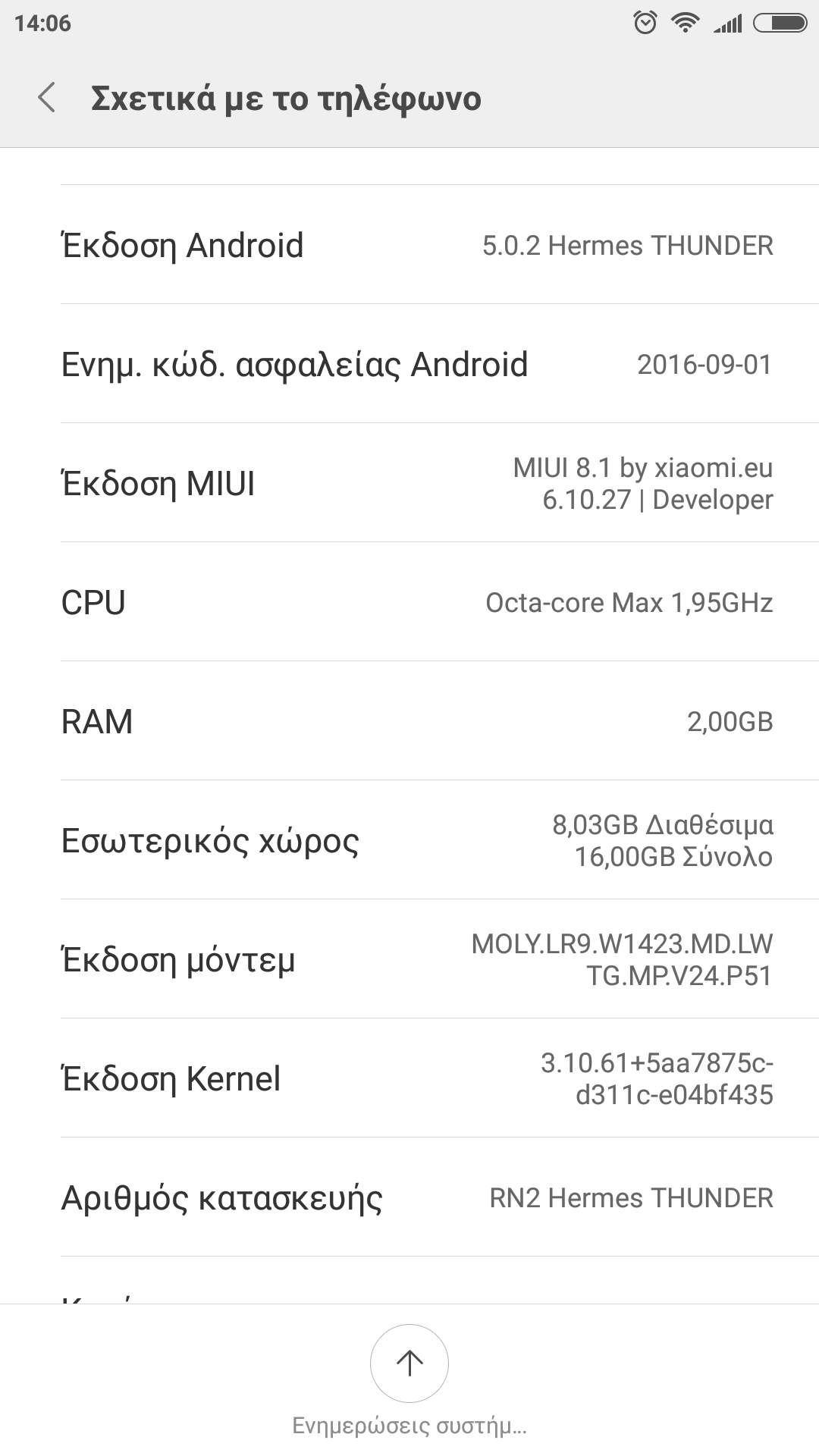Open Ενημερώσεις συστήματος update button

(409, 1363)
